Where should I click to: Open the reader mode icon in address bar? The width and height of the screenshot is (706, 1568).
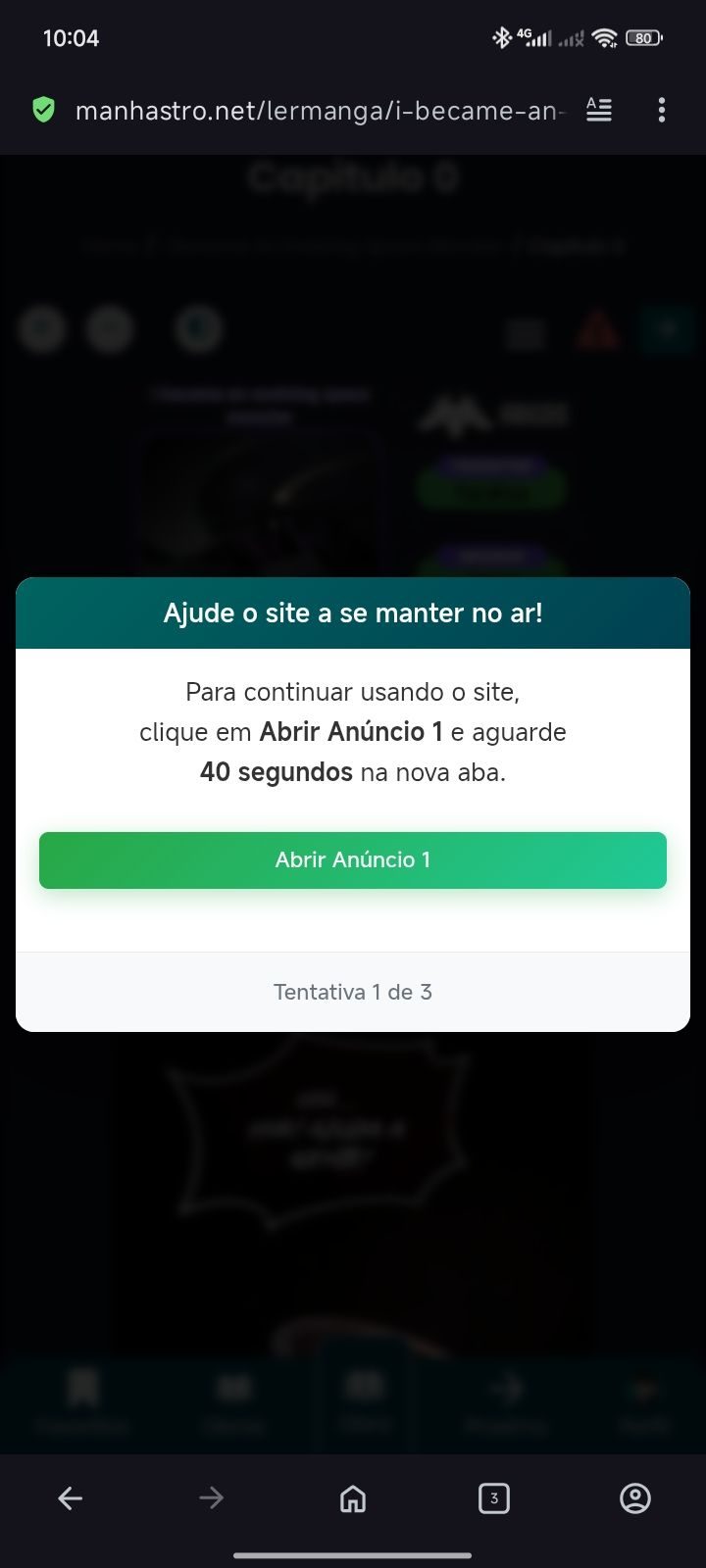pyautogui.click(x=599, y=110)
